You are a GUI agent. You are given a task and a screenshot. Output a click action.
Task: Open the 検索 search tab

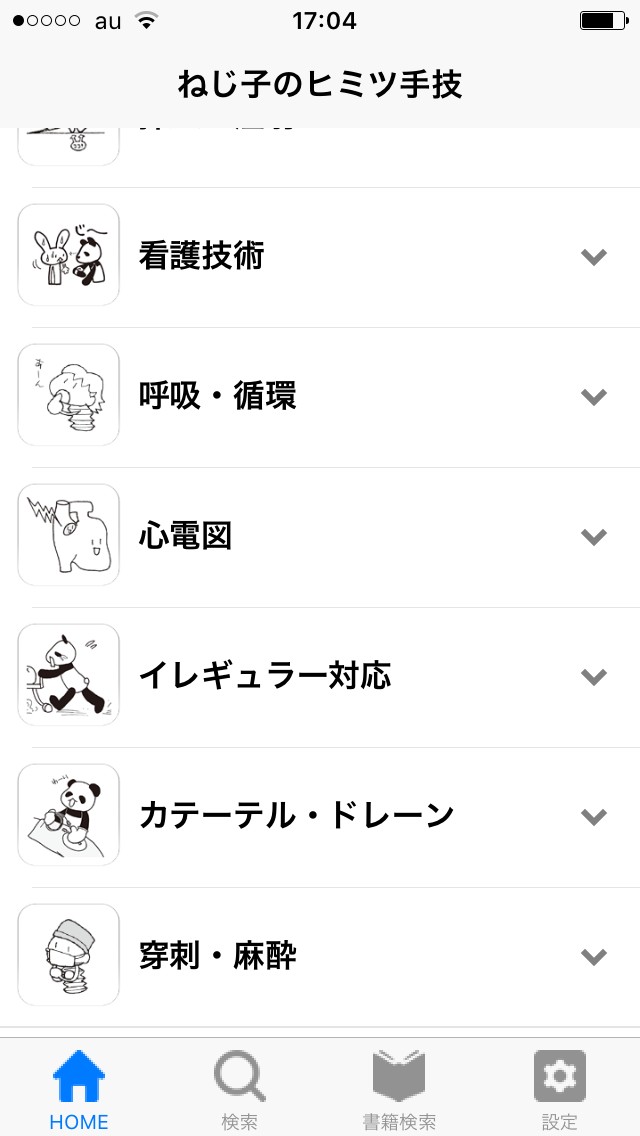pyautogui.click(x=240, y=1088)
